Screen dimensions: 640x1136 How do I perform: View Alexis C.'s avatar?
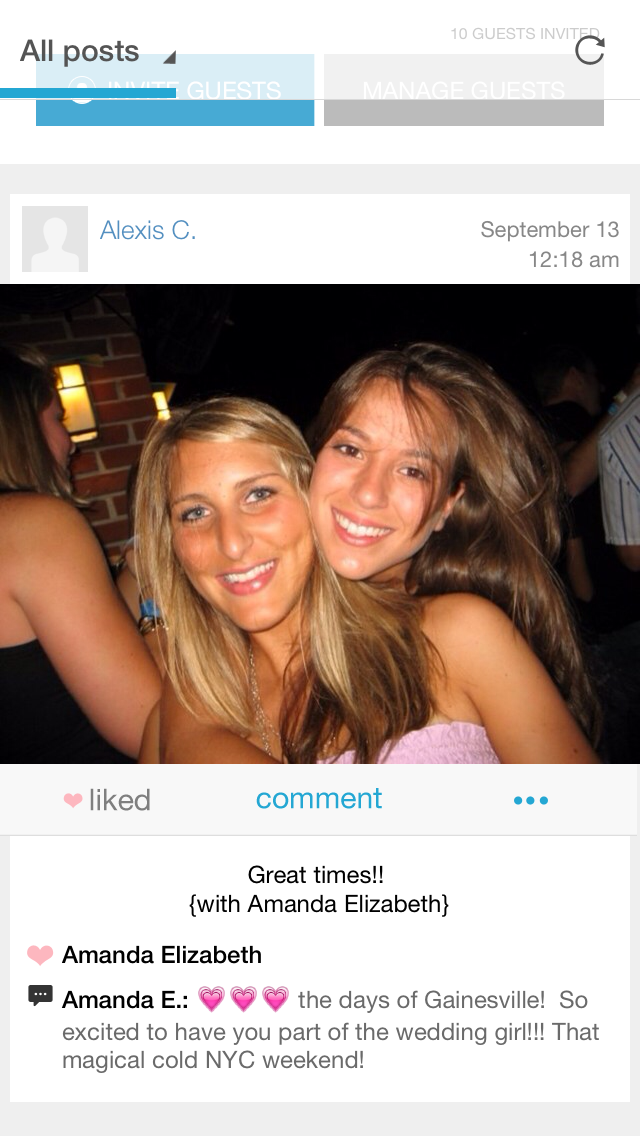point(55,239)
